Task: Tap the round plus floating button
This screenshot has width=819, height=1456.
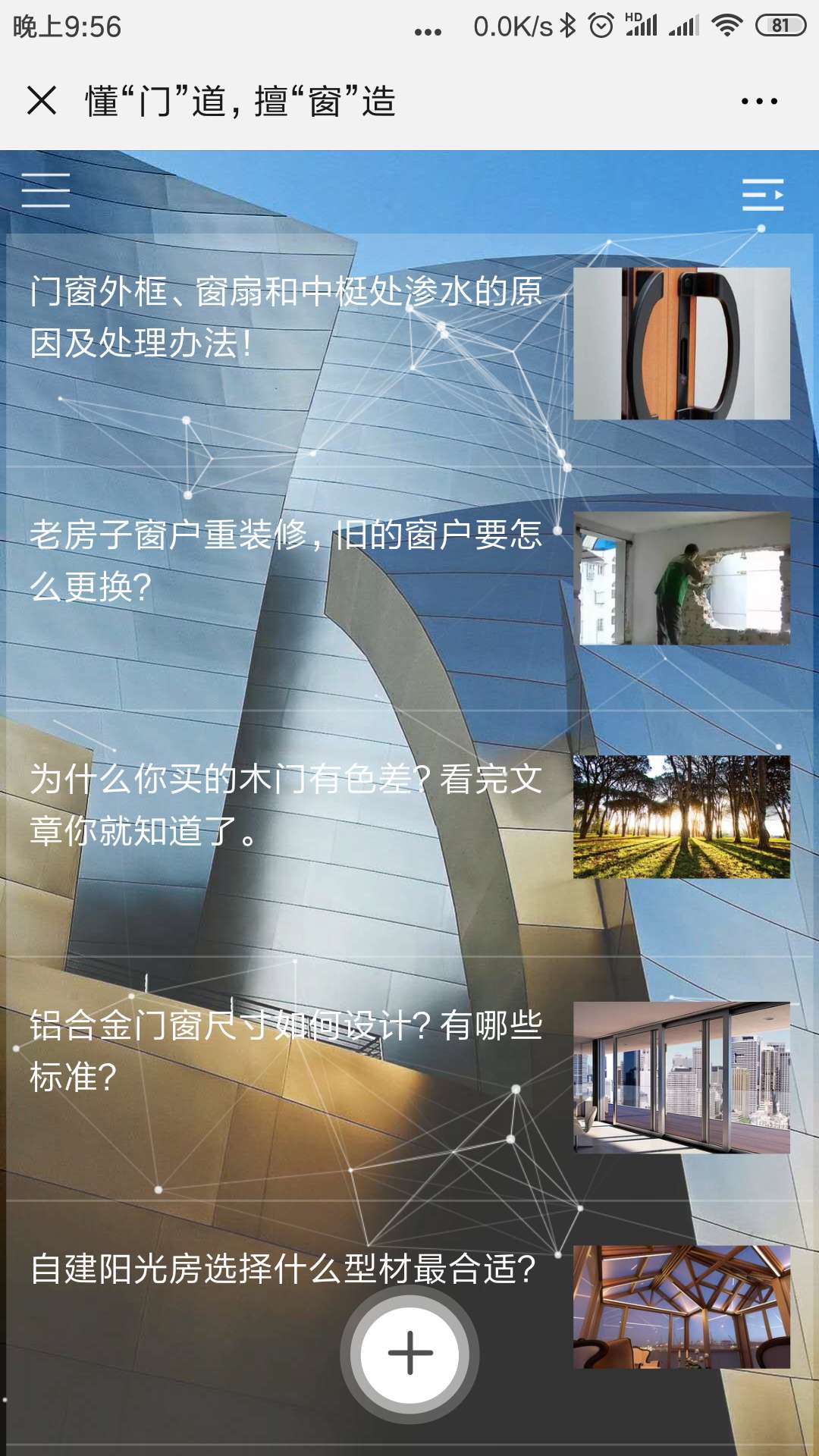Action: tap(409, 1353)
